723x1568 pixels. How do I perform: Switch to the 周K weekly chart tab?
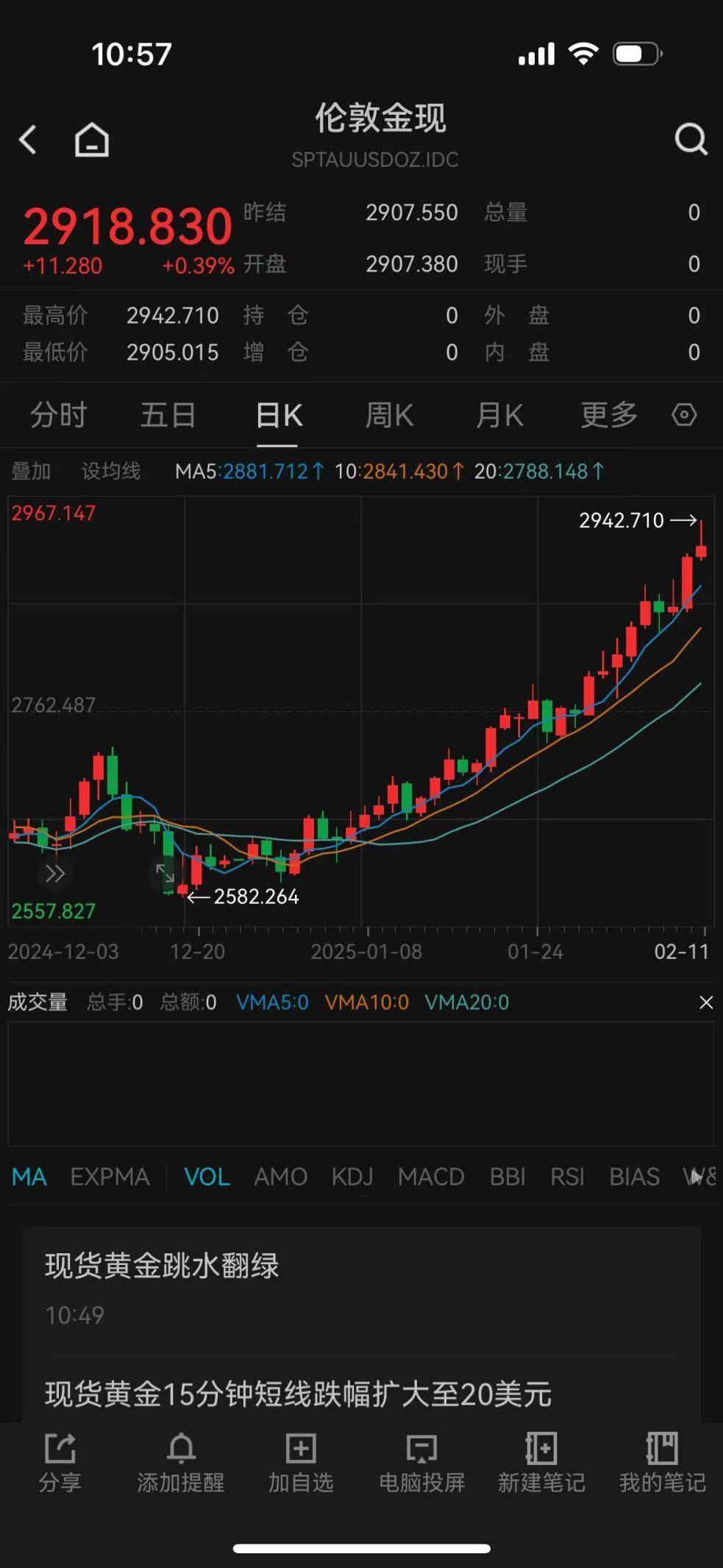[388, 415]
